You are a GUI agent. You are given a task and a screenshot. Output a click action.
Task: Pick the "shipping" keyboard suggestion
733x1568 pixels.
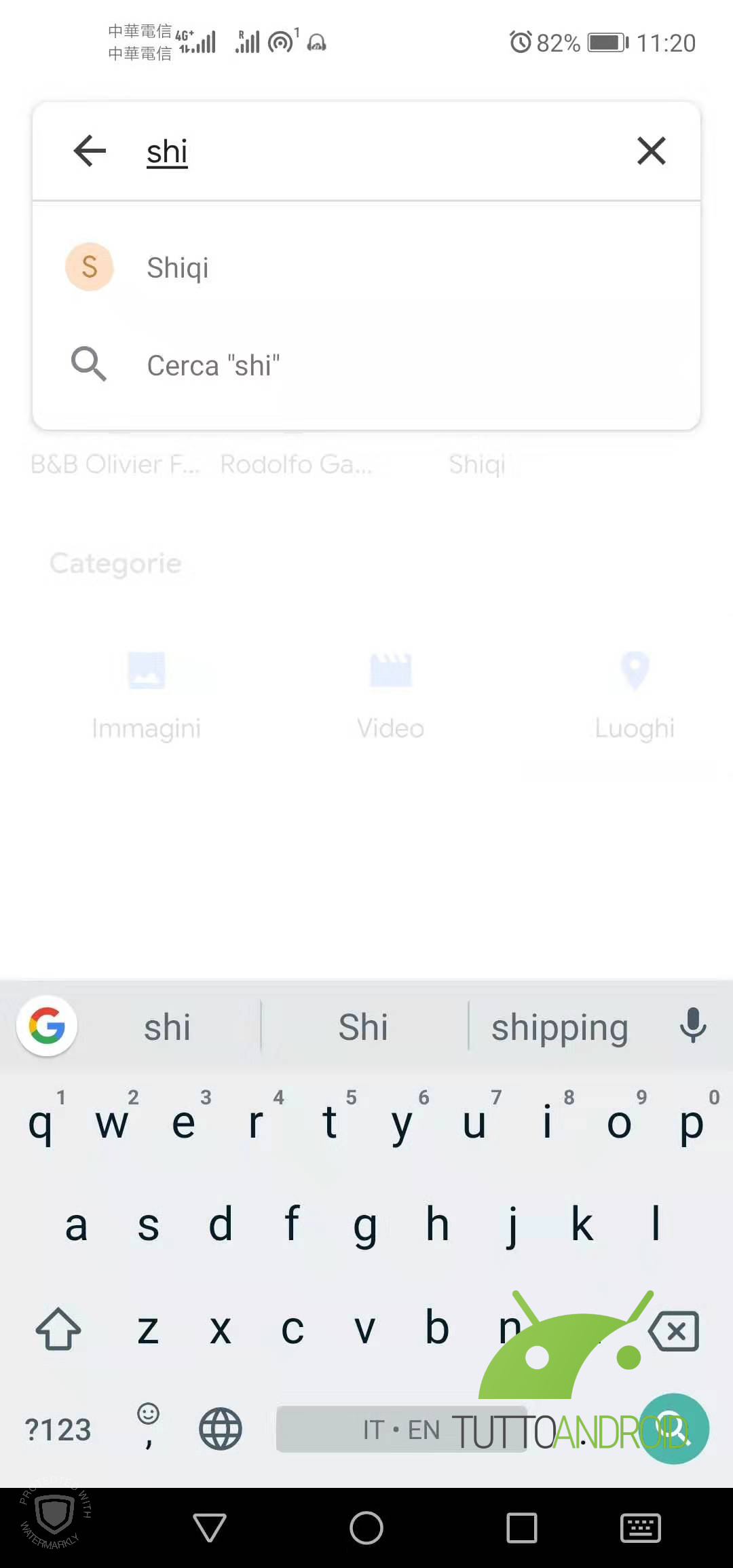[559, 1027]
